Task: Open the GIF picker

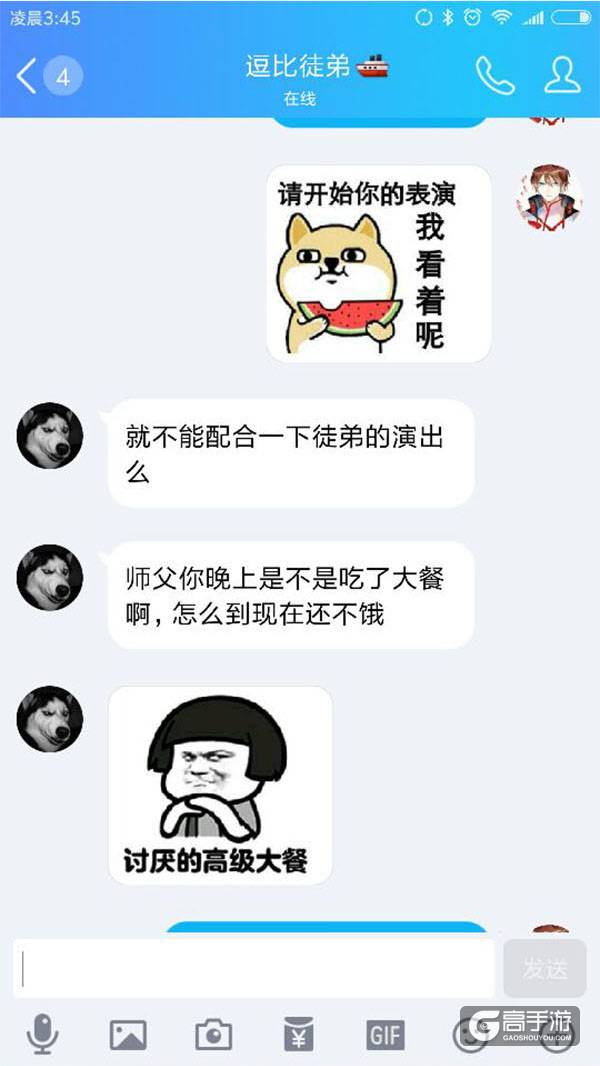Action: (x=385, y=1034)
